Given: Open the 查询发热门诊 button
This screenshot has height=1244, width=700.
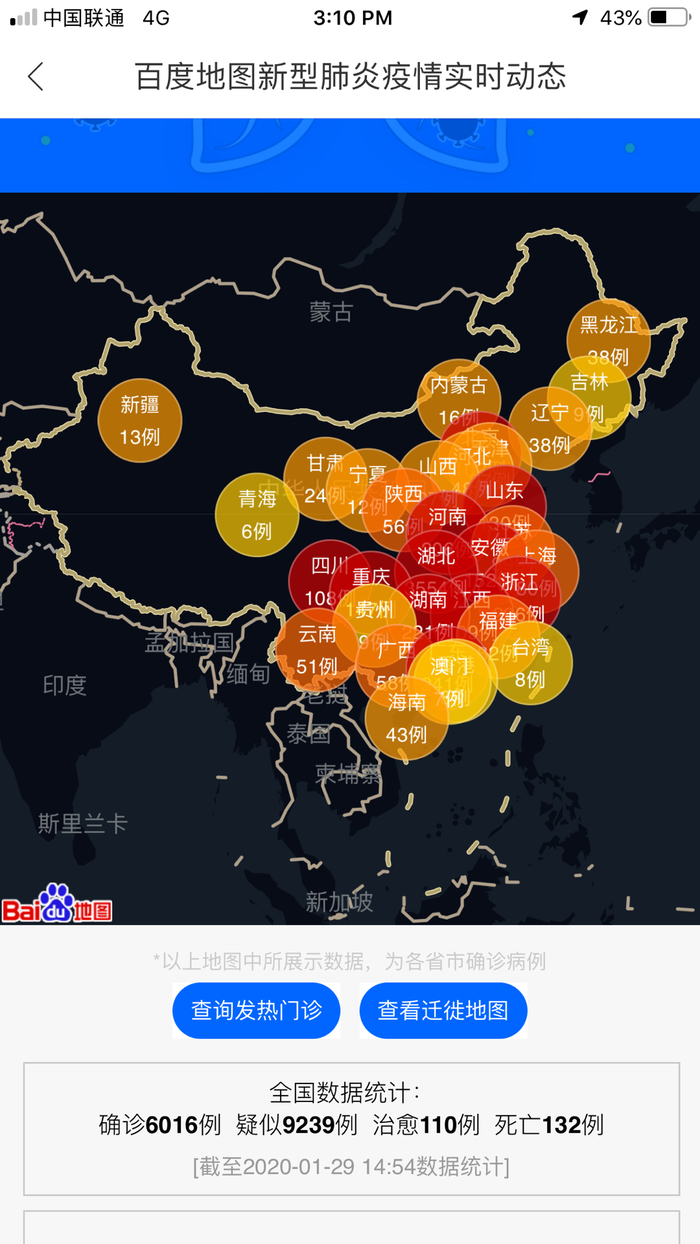Looking at the screenshot, I should click(257, 1011).
